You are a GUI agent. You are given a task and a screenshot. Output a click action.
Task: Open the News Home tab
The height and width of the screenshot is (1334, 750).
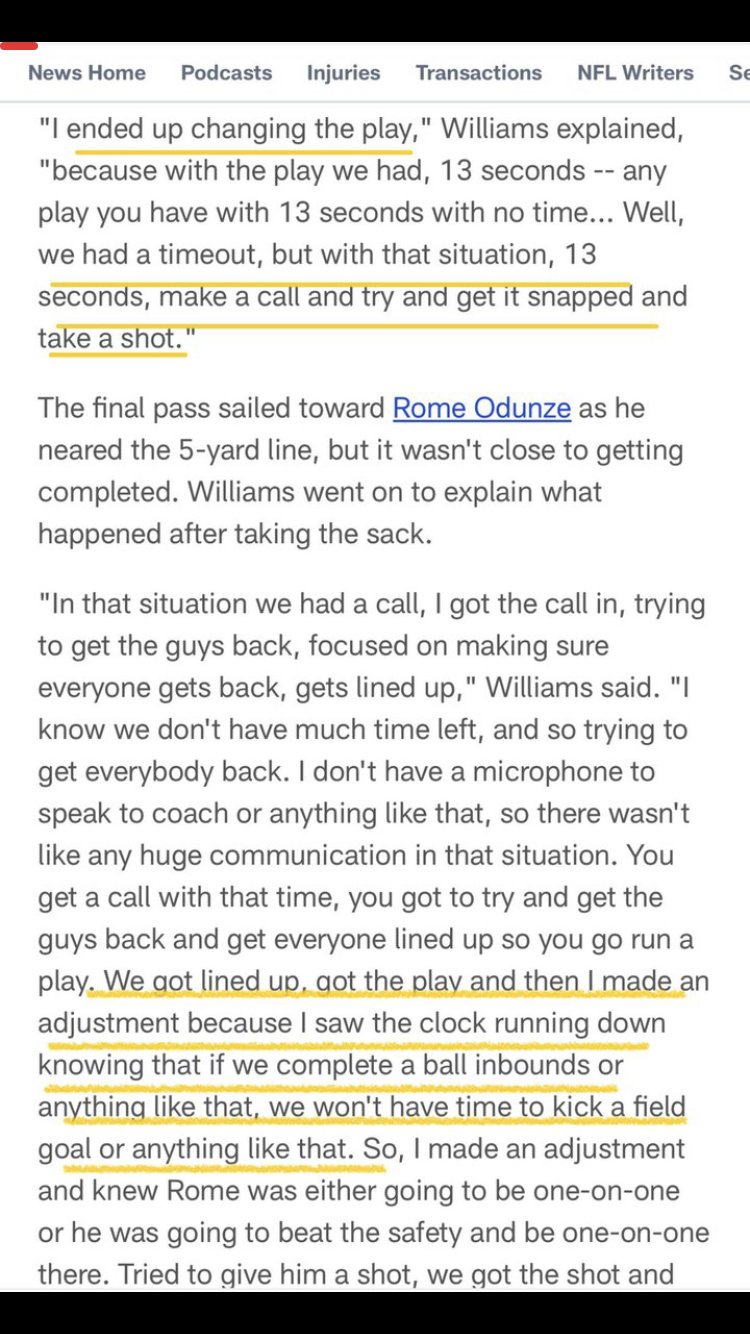[87, 73]
